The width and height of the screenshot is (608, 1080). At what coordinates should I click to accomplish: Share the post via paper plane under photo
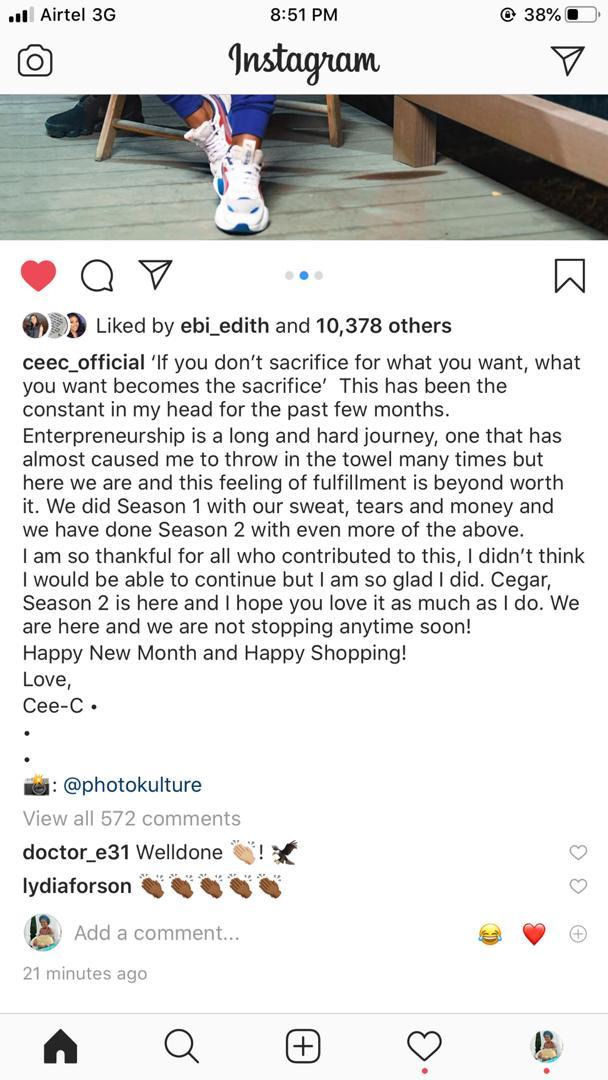tap(155, 274)
